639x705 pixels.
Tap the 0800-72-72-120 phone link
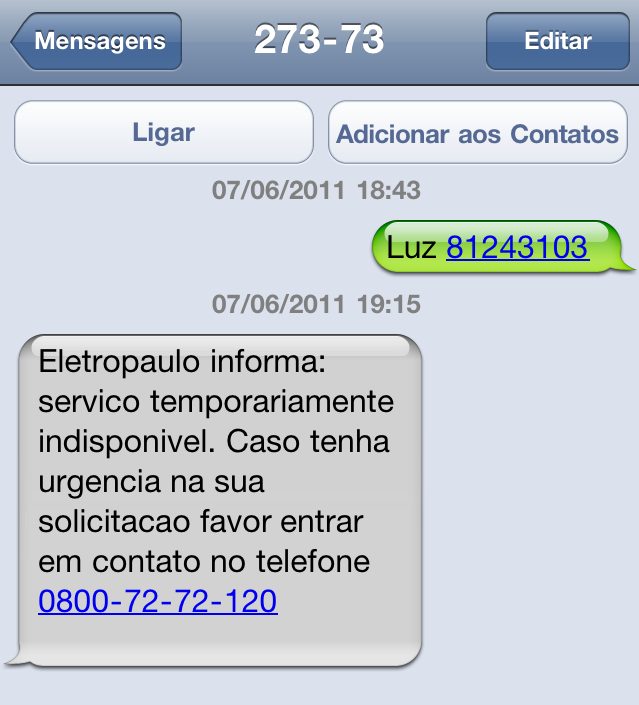pos(157,601)
